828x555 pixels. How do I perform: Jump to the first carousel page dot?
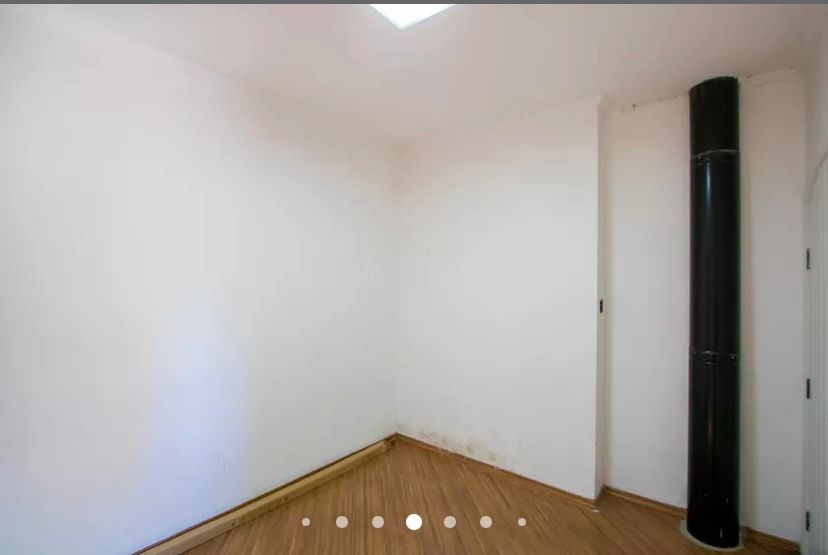tap(306, 522)
